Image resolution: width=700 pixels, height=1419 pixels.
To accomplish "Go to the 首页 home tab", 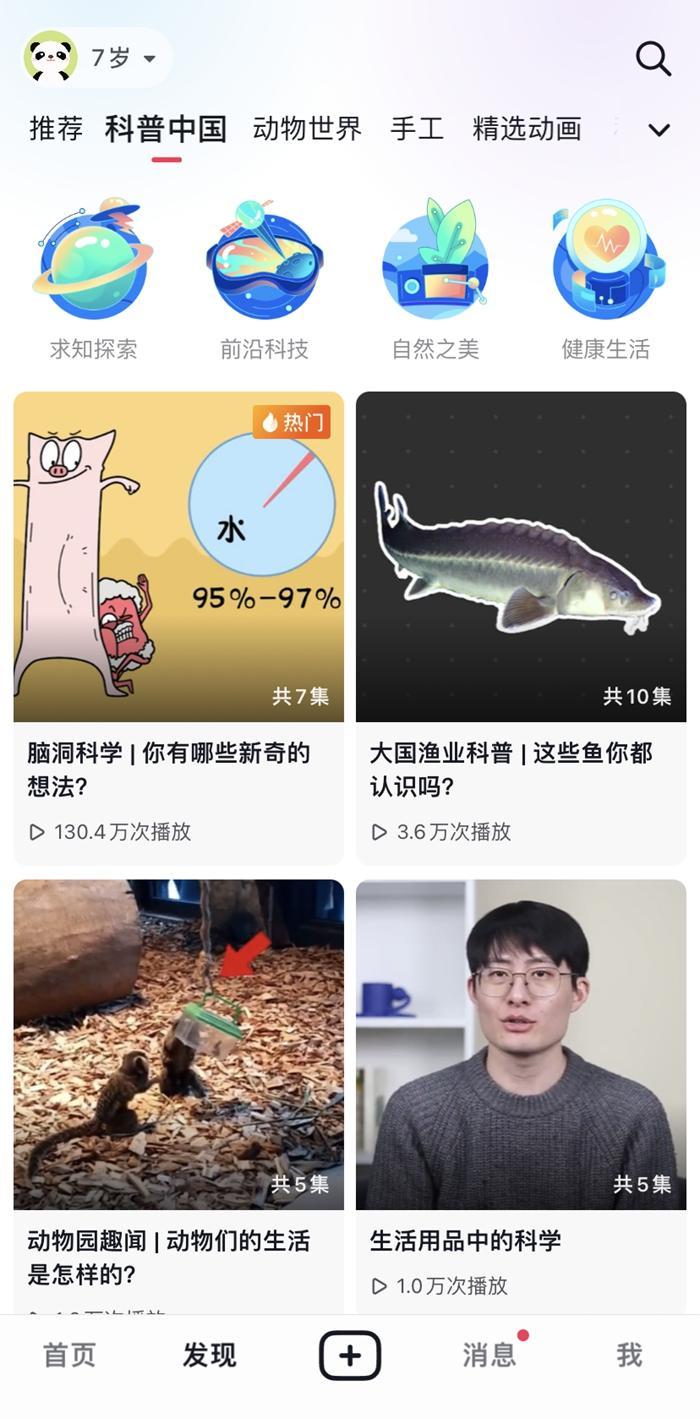I will click(x=70, y=1355).
